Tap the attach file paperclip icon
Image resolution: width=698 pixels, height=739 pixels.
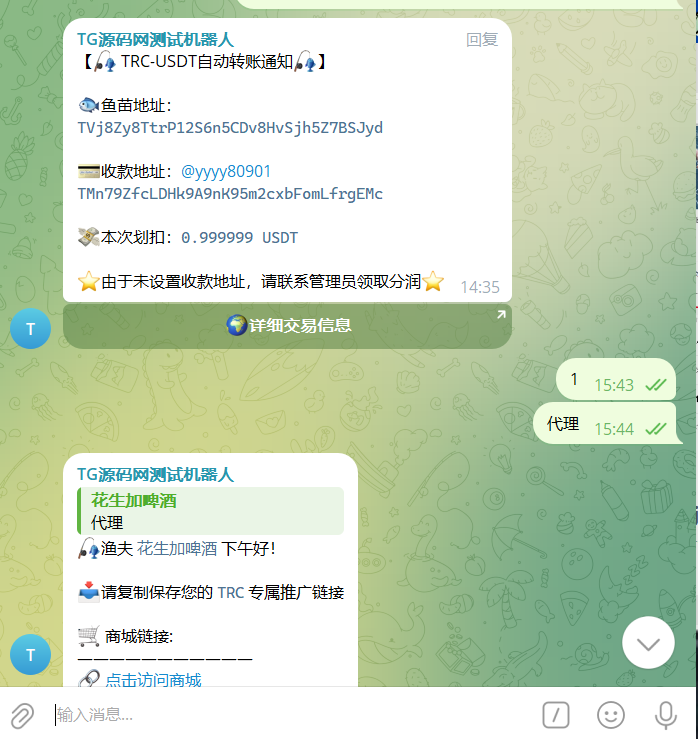tap(22, 714)
